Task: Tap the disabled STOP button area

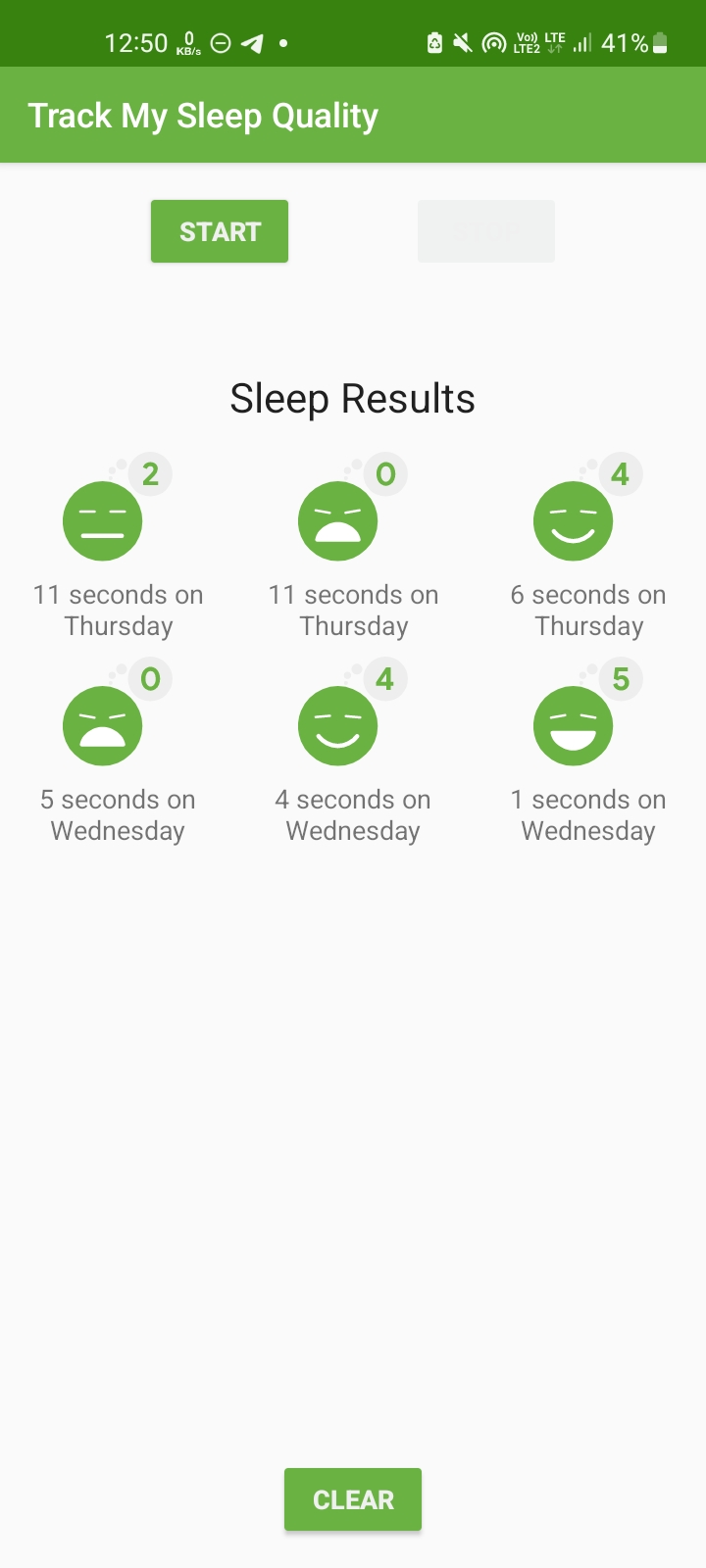Action: pyautogui.click(x=486, y=230)
